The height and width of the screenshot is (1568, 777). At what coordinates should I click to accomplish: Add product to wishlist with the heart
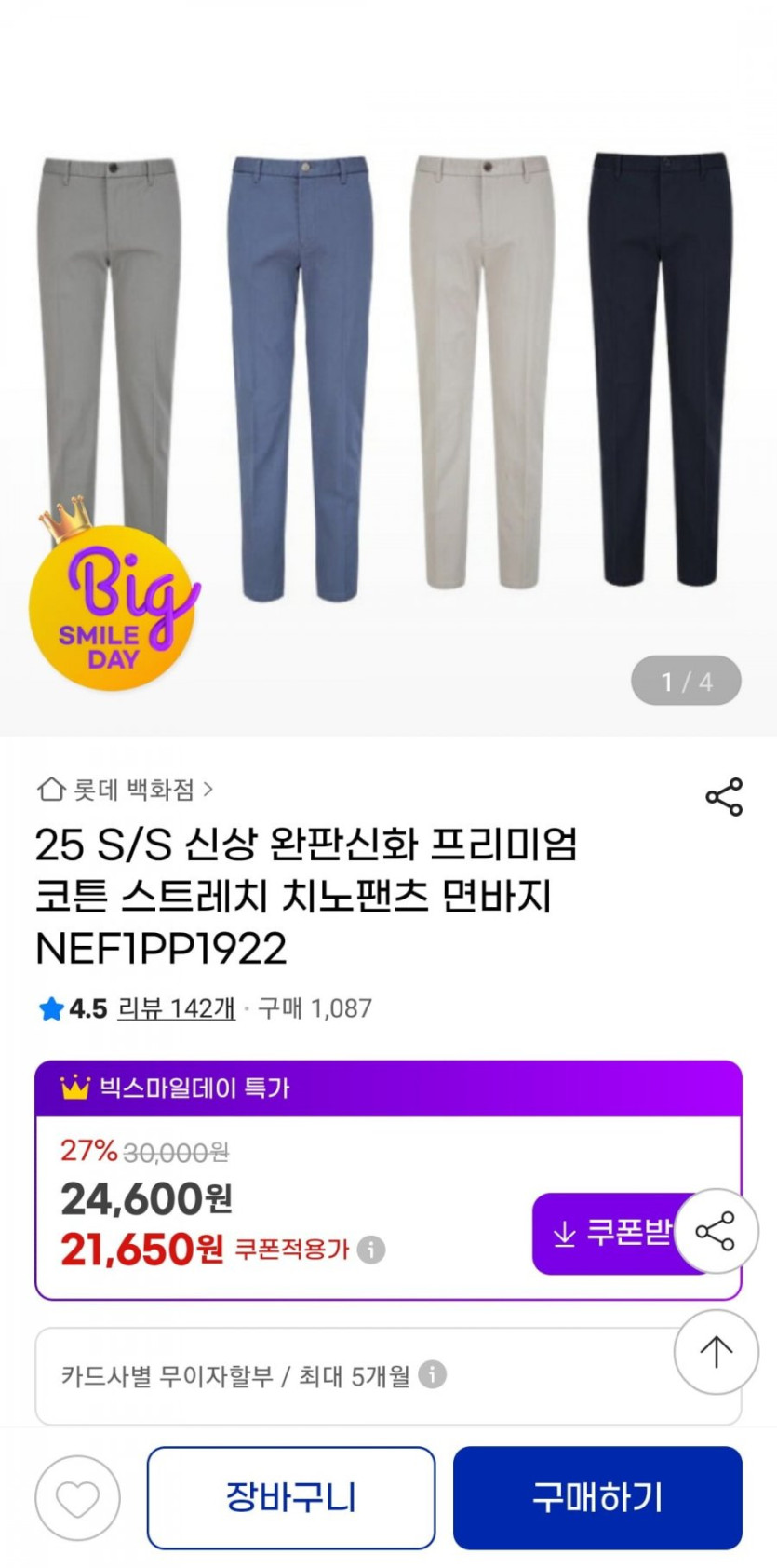77,1497
